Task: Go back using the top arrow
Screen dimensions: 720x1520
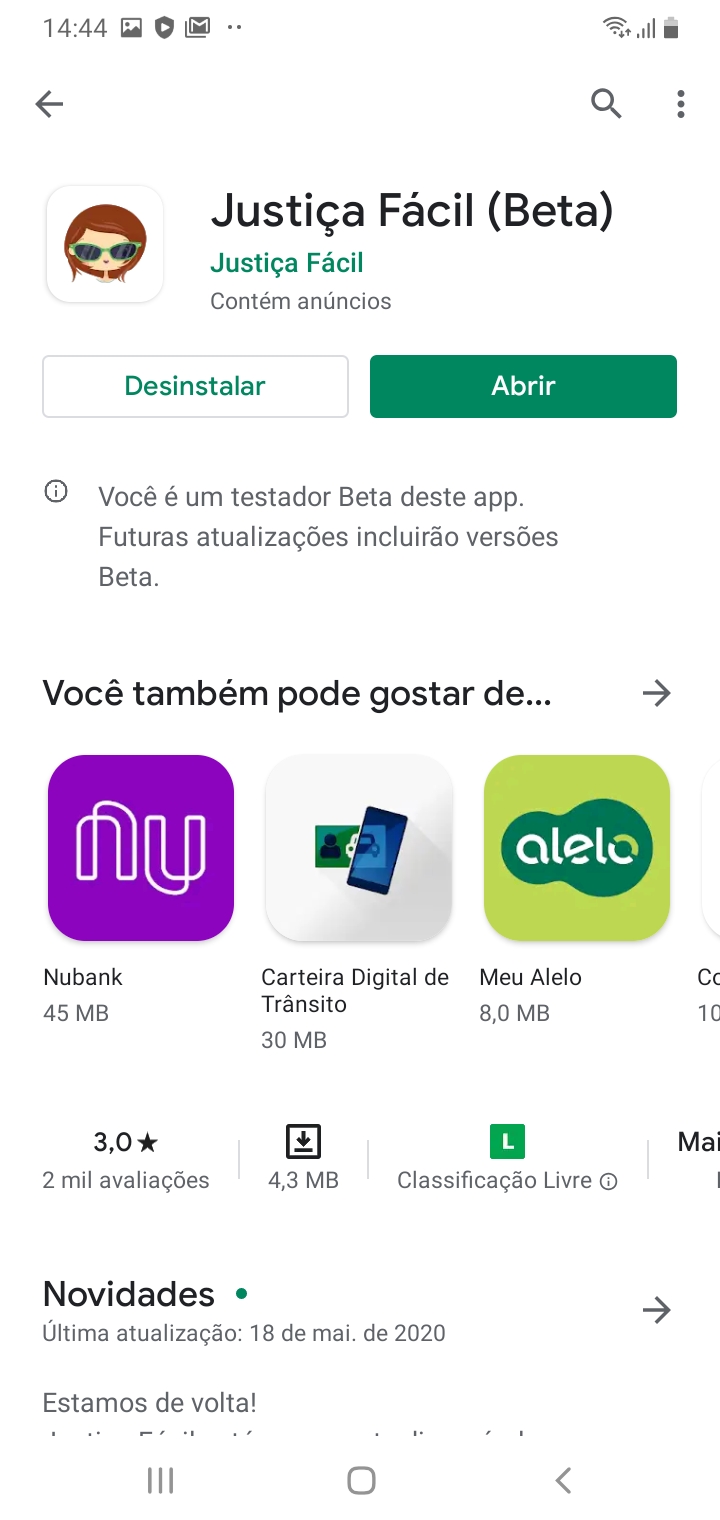Action: coord(49,103)
